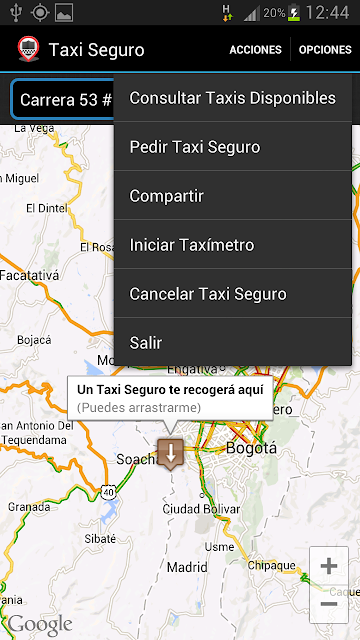Image resolution: width=360 pixels, height=640 pixels.
Task: Tap the Carrera 53 address field
Action: (x=62, y=100)
